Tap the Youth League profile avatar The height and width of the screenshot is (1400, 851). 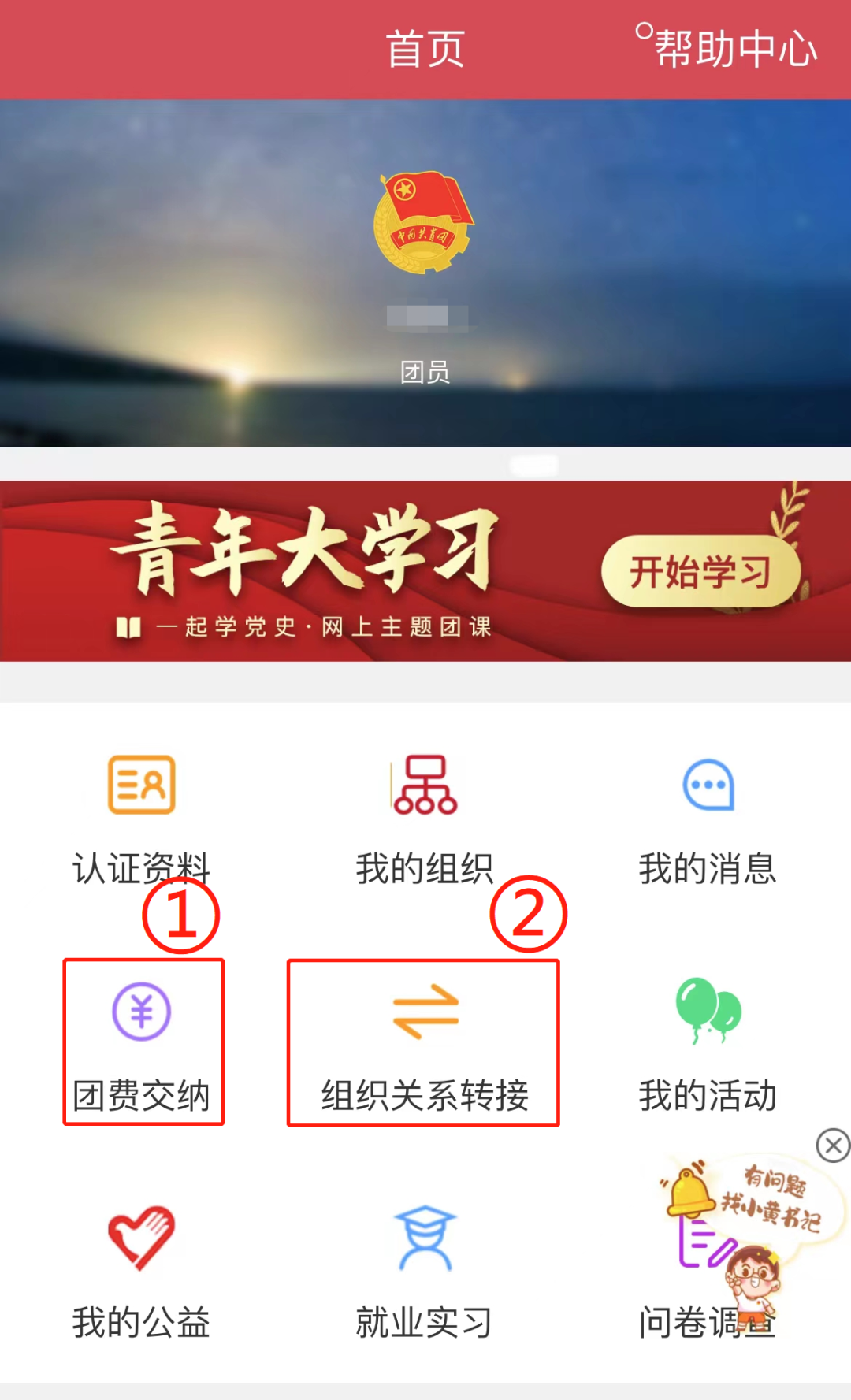pyautogui.click(x=424, y=224)
